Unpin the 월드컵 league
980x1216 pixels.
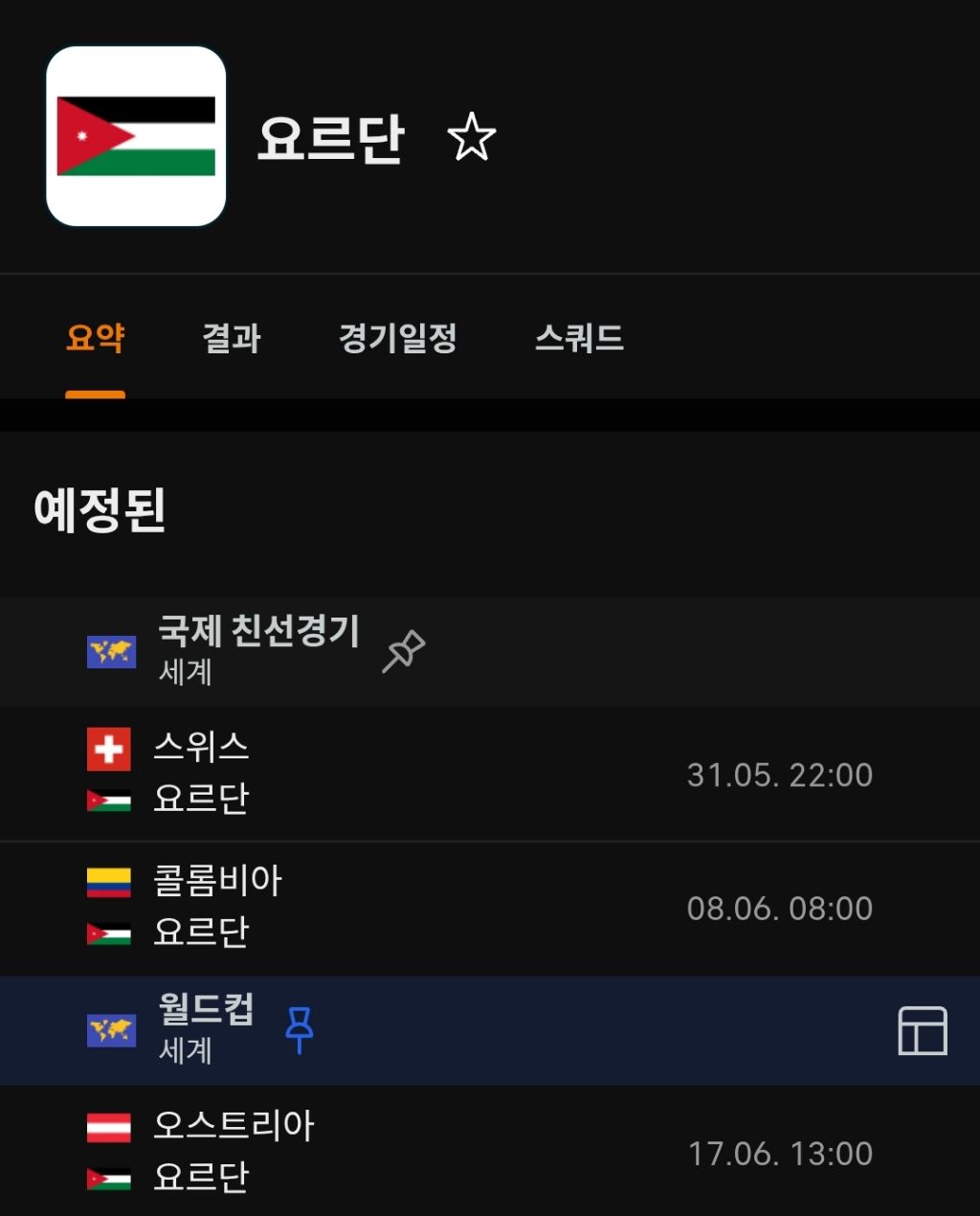(x=300, y=1030)
